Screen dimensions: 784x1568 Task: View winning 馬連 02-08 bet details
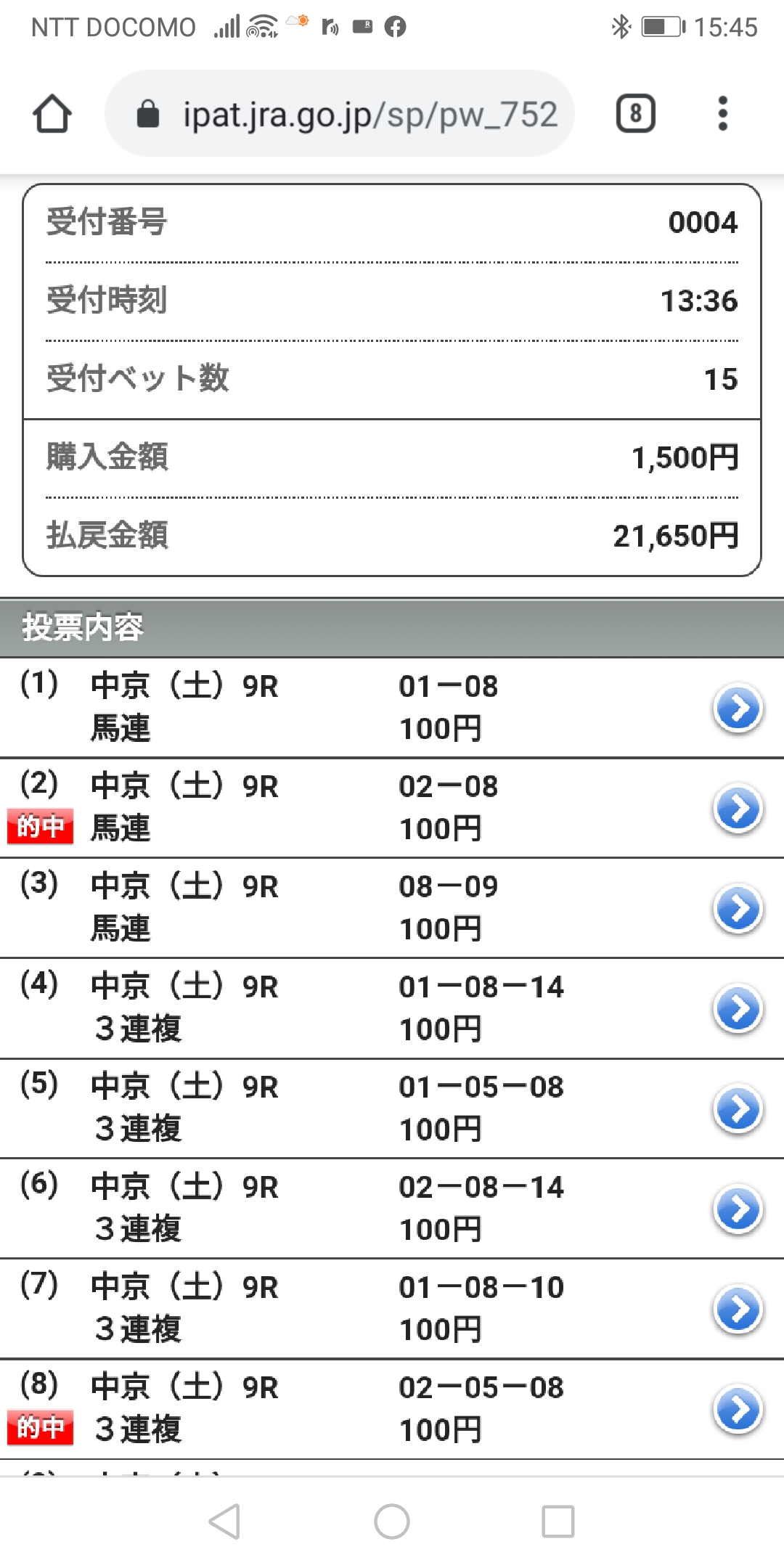click(738, 808)
